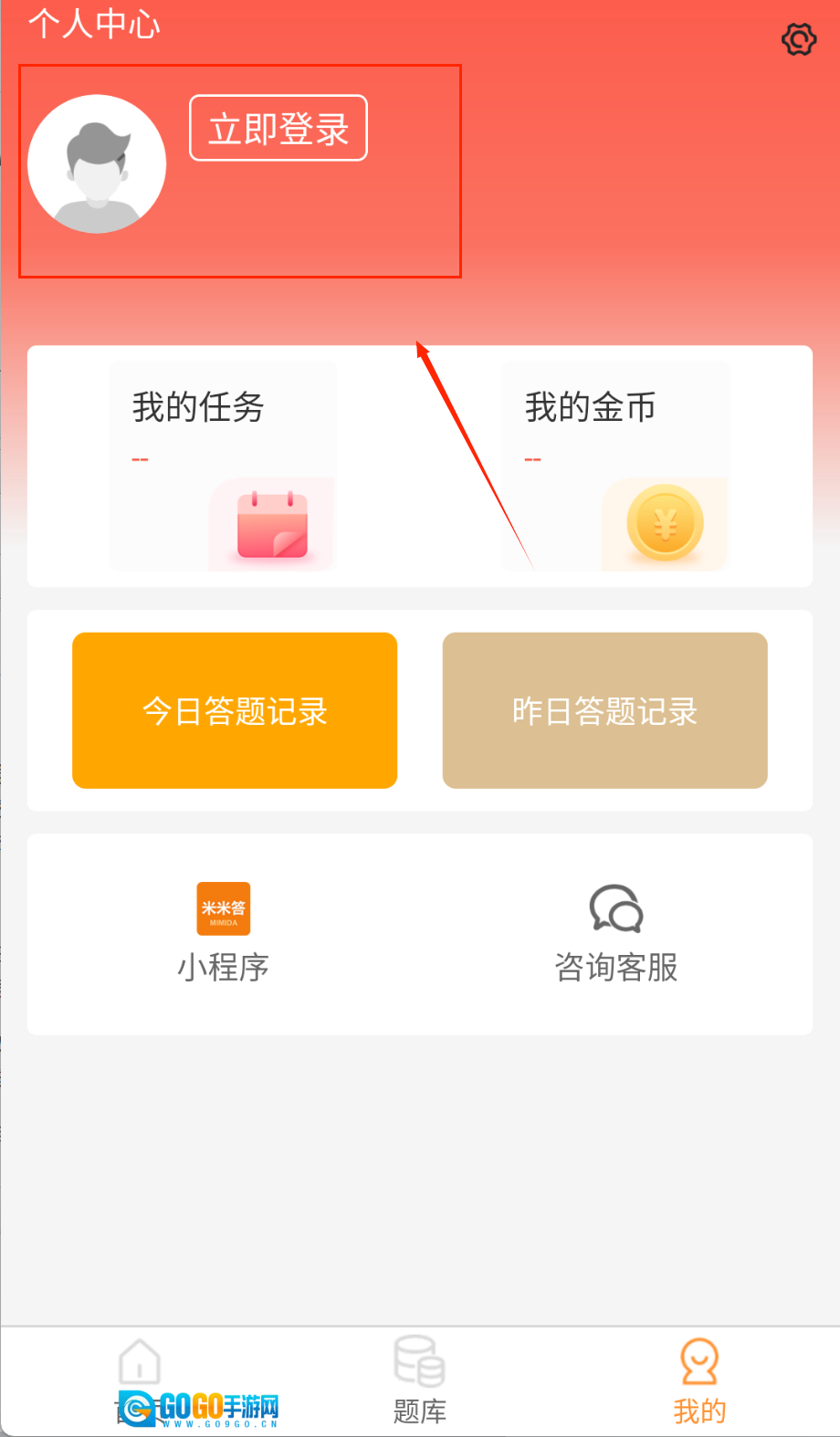The height and width of the screenshot is (1437, 840).
Task: Switch to the home tab
Action: tap(140, 1379)
